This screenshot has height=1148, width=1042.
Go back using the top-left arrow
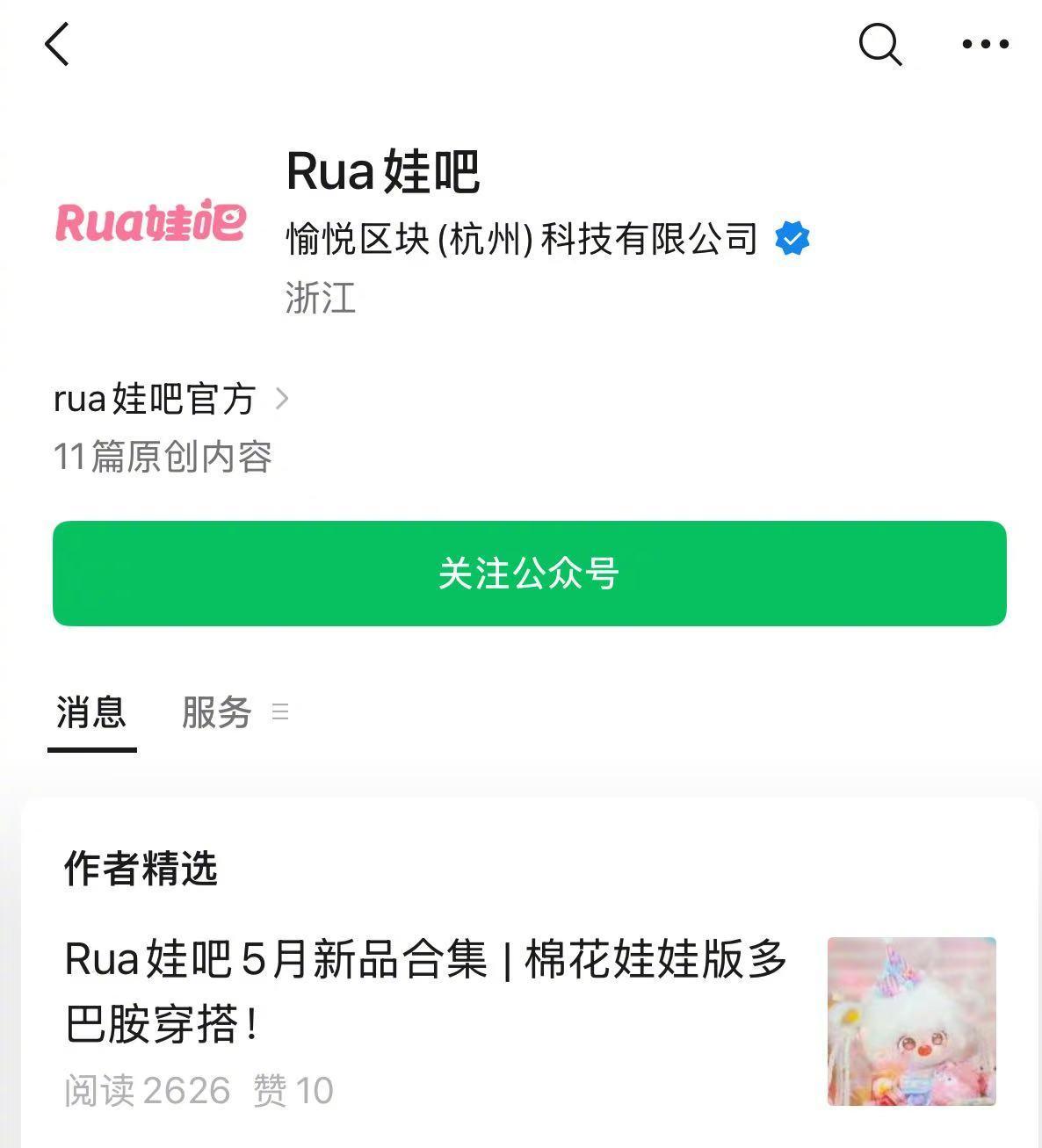(57, 44)
